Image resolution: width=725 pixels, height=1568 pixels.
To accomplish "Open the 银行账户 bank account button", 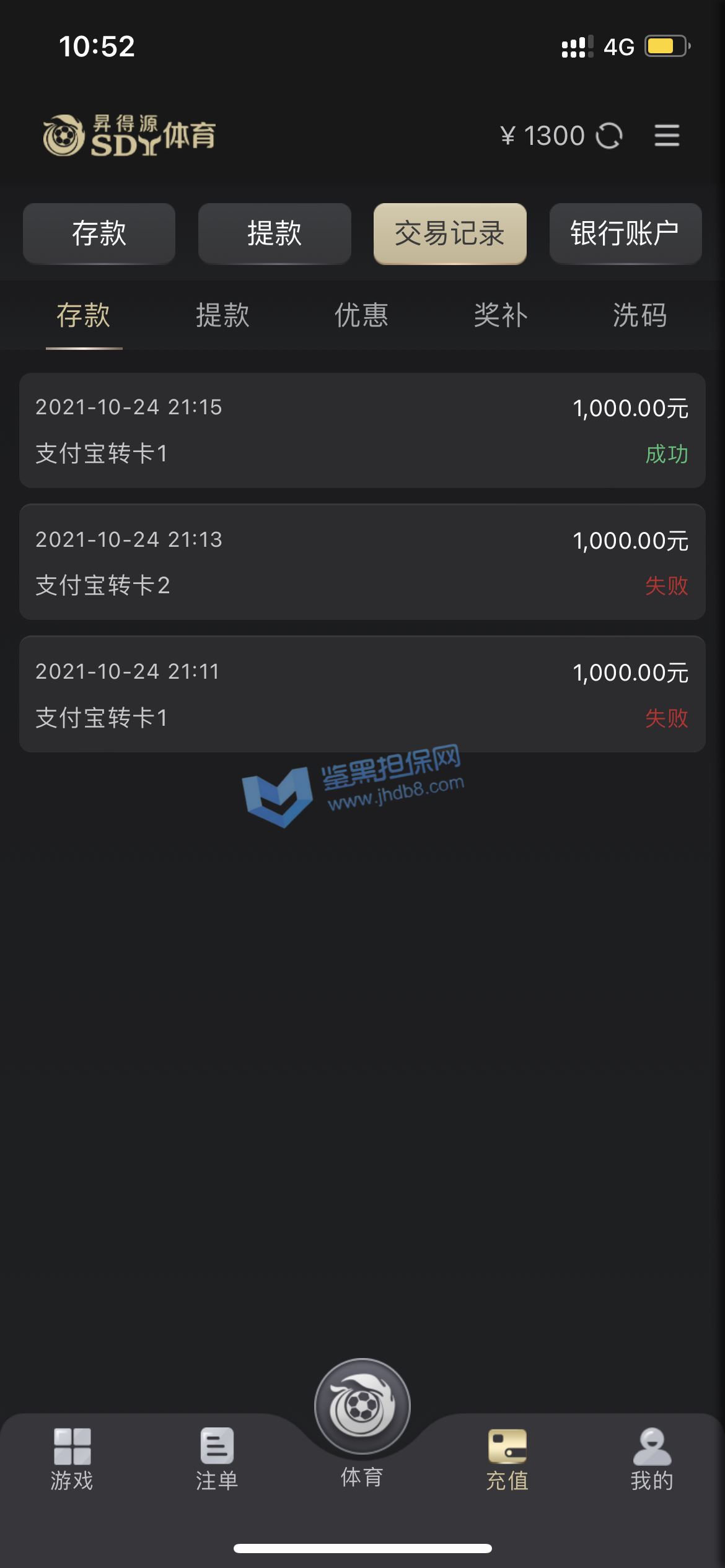I will coord(625,233).
